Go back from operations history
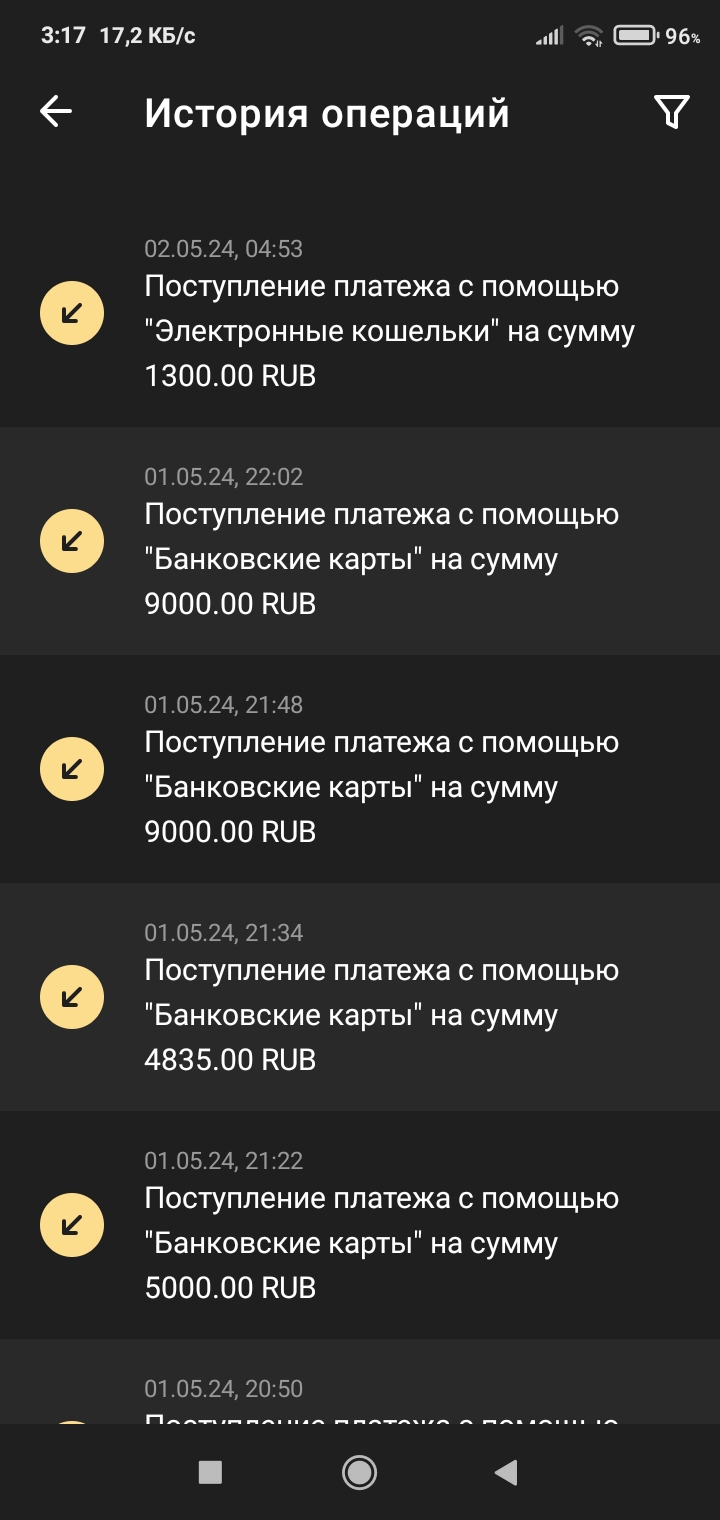 click(56, 112)
